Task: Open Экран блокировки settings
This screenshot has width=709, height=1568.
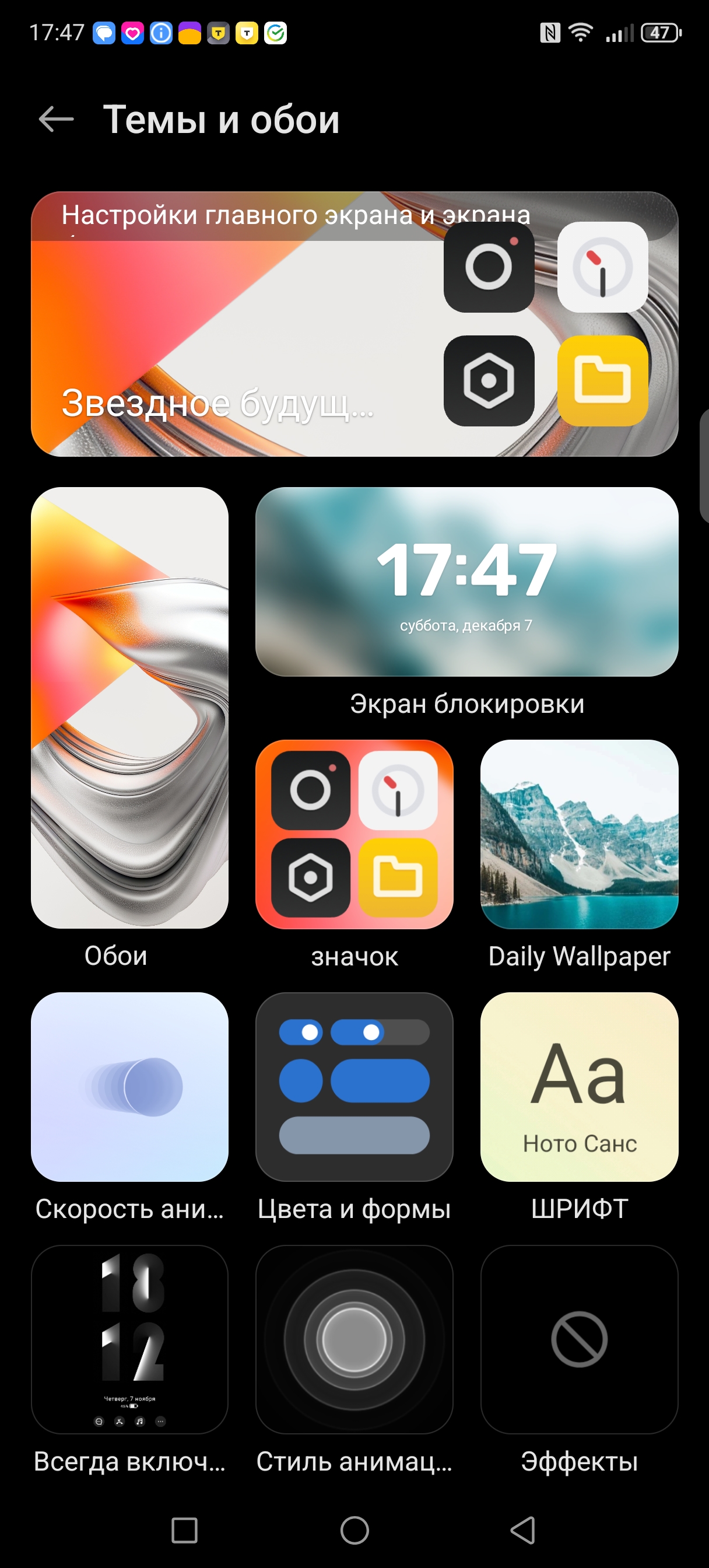Action: coord(467,582)
